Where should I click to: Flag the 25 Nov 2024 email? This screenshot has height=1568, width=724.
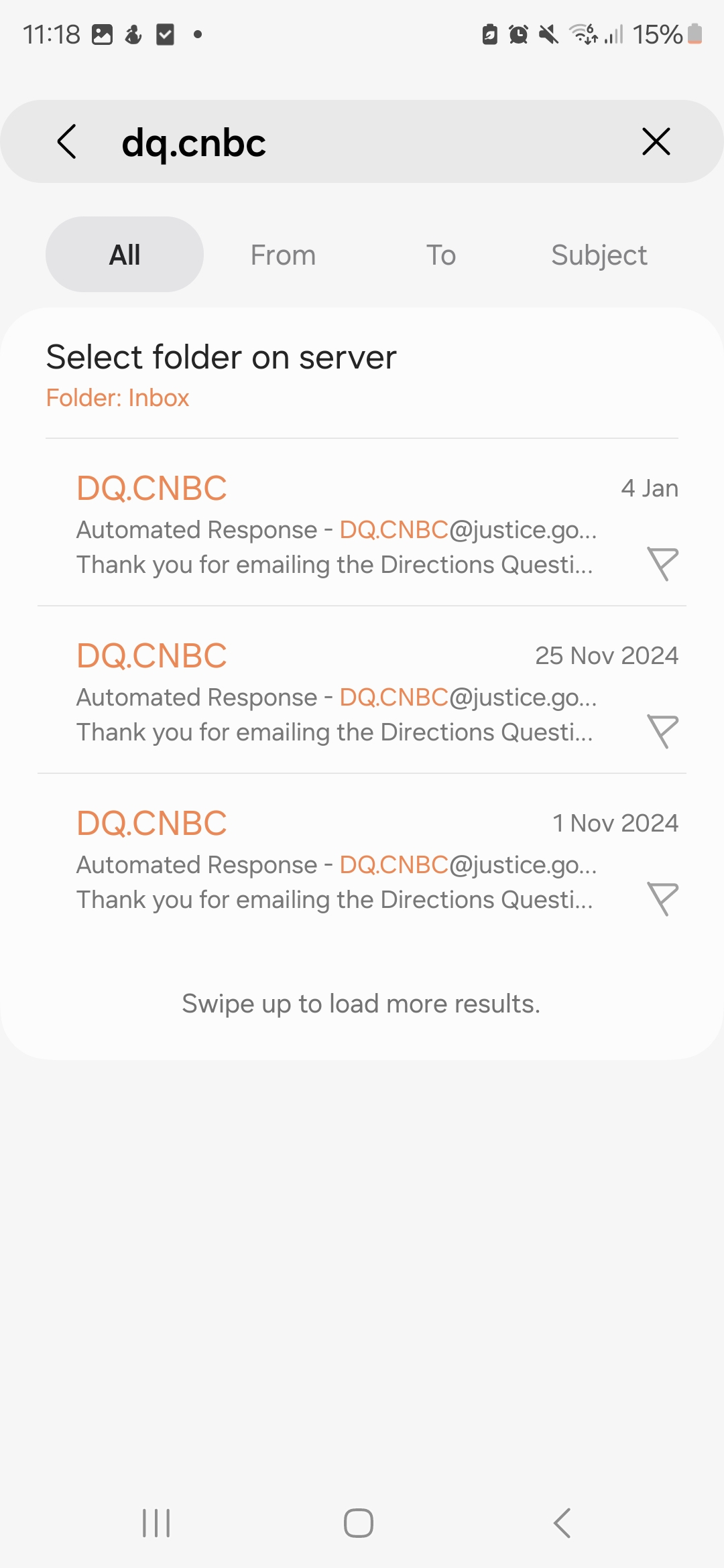662,731
